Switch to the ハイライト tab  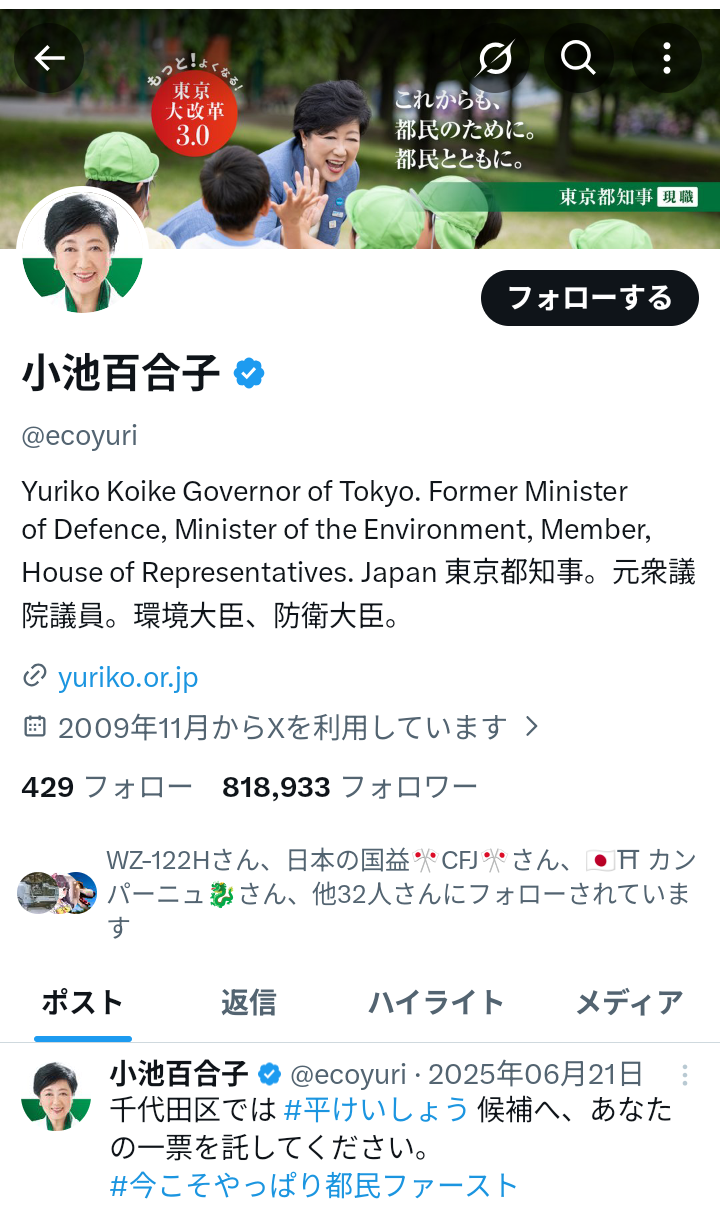point(436,1002)
